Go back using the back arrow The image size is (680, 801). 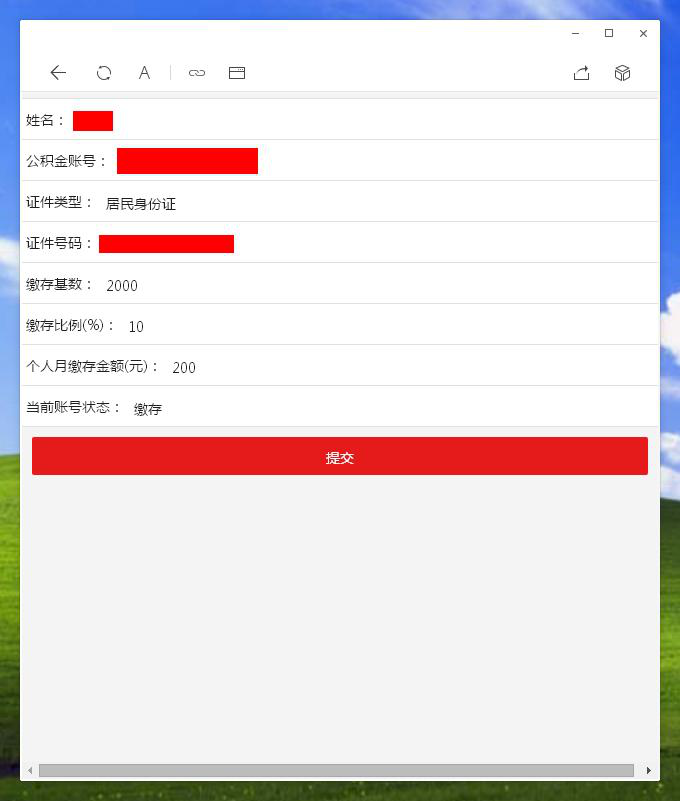click(58, 73)
